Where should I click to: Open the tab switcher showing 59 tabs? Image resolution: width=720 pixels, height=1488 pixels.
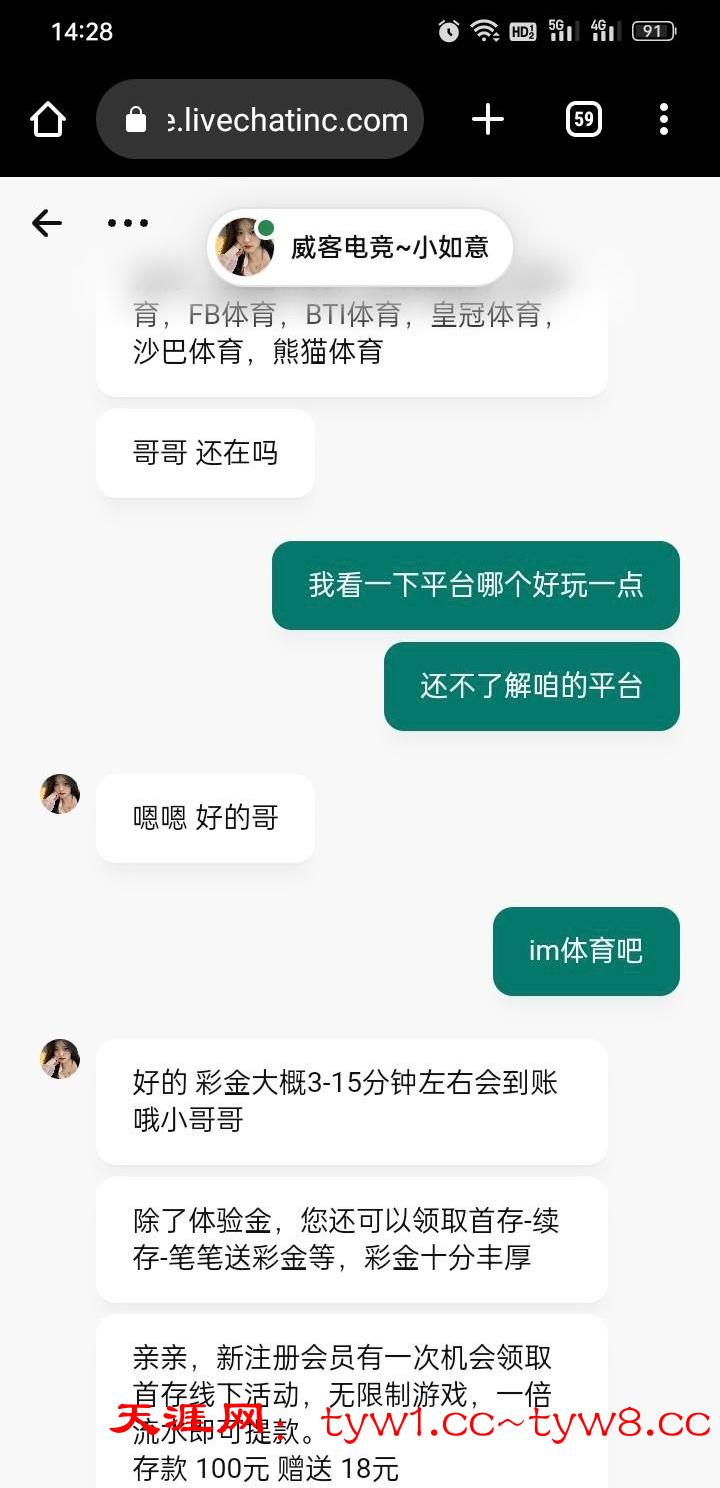584,120
